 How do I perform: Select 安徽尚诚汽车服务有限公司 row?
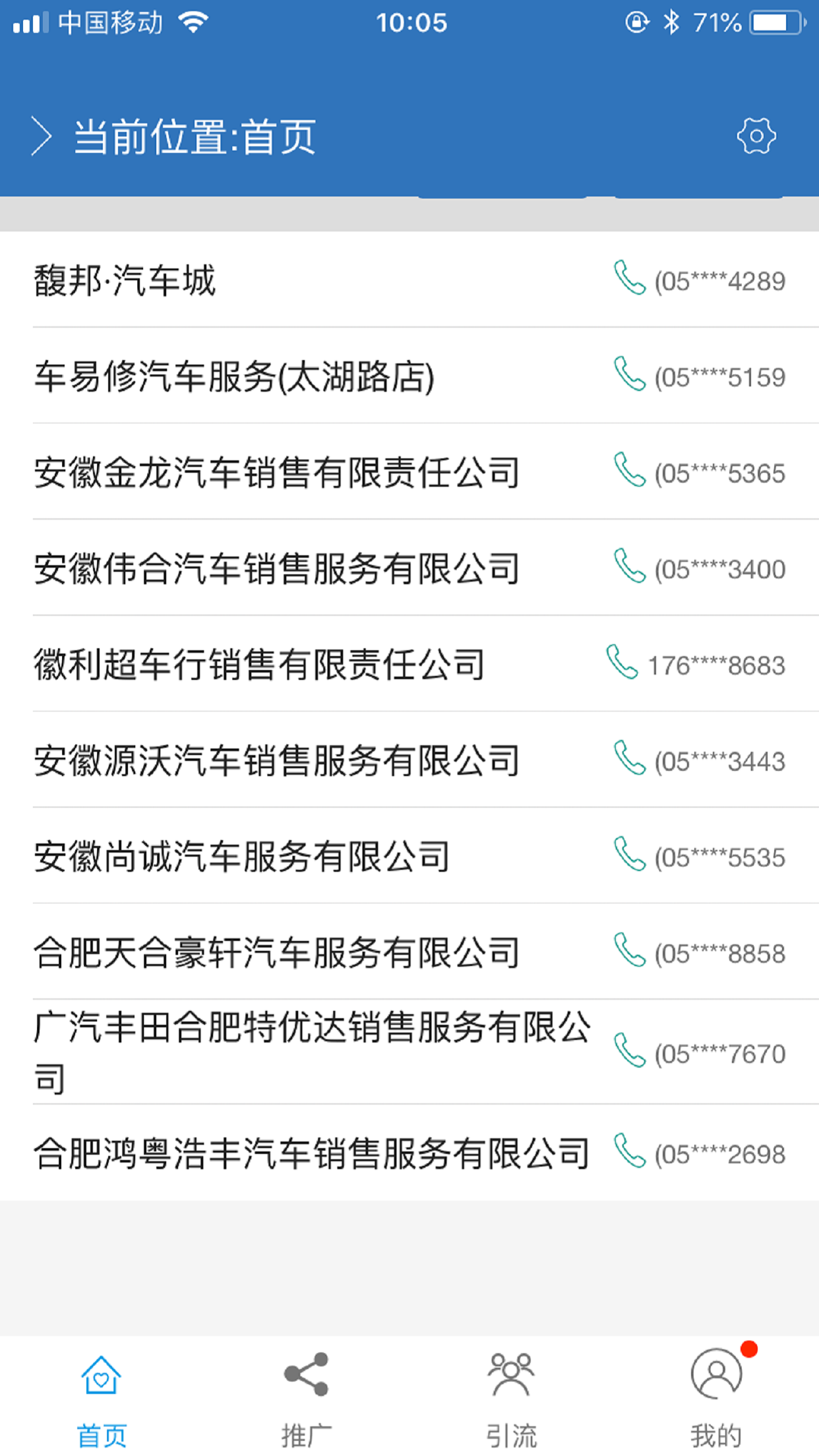pos(242,857)
